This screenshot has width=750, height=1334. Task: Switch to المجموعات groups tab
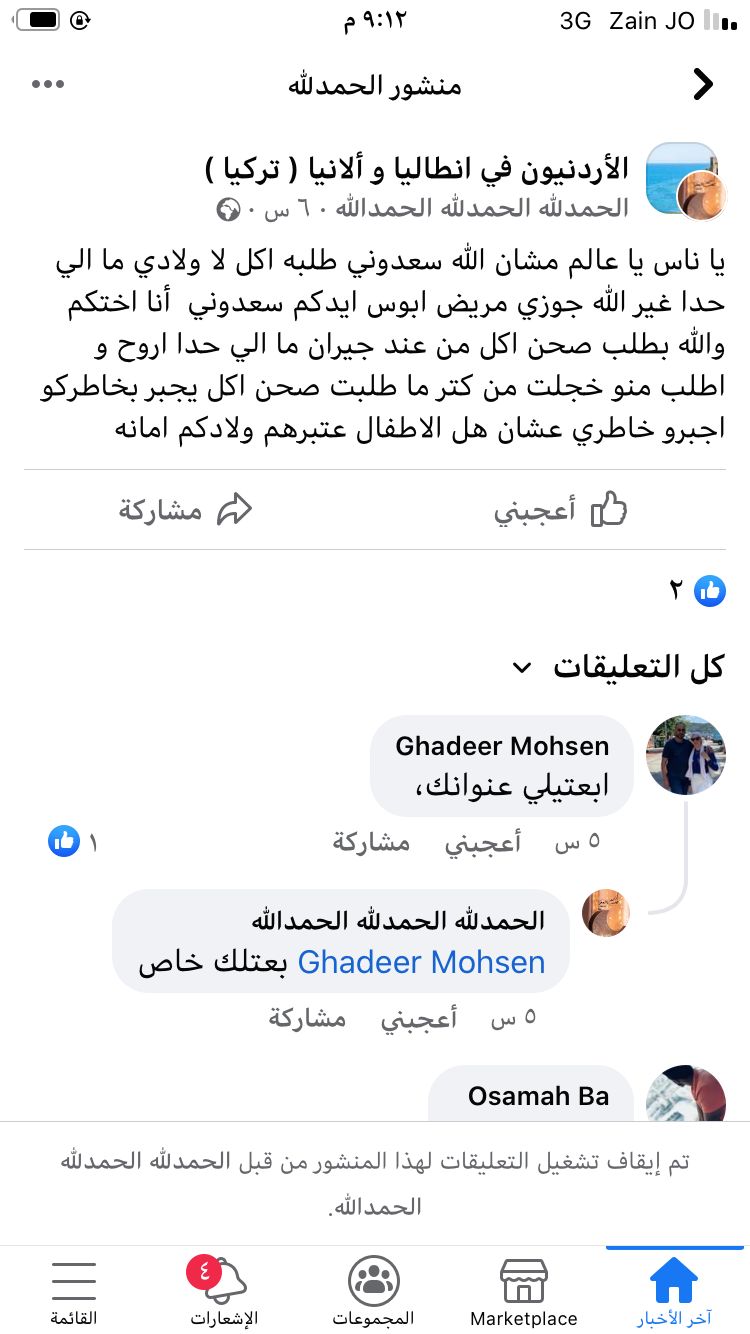pos(374,1290)
